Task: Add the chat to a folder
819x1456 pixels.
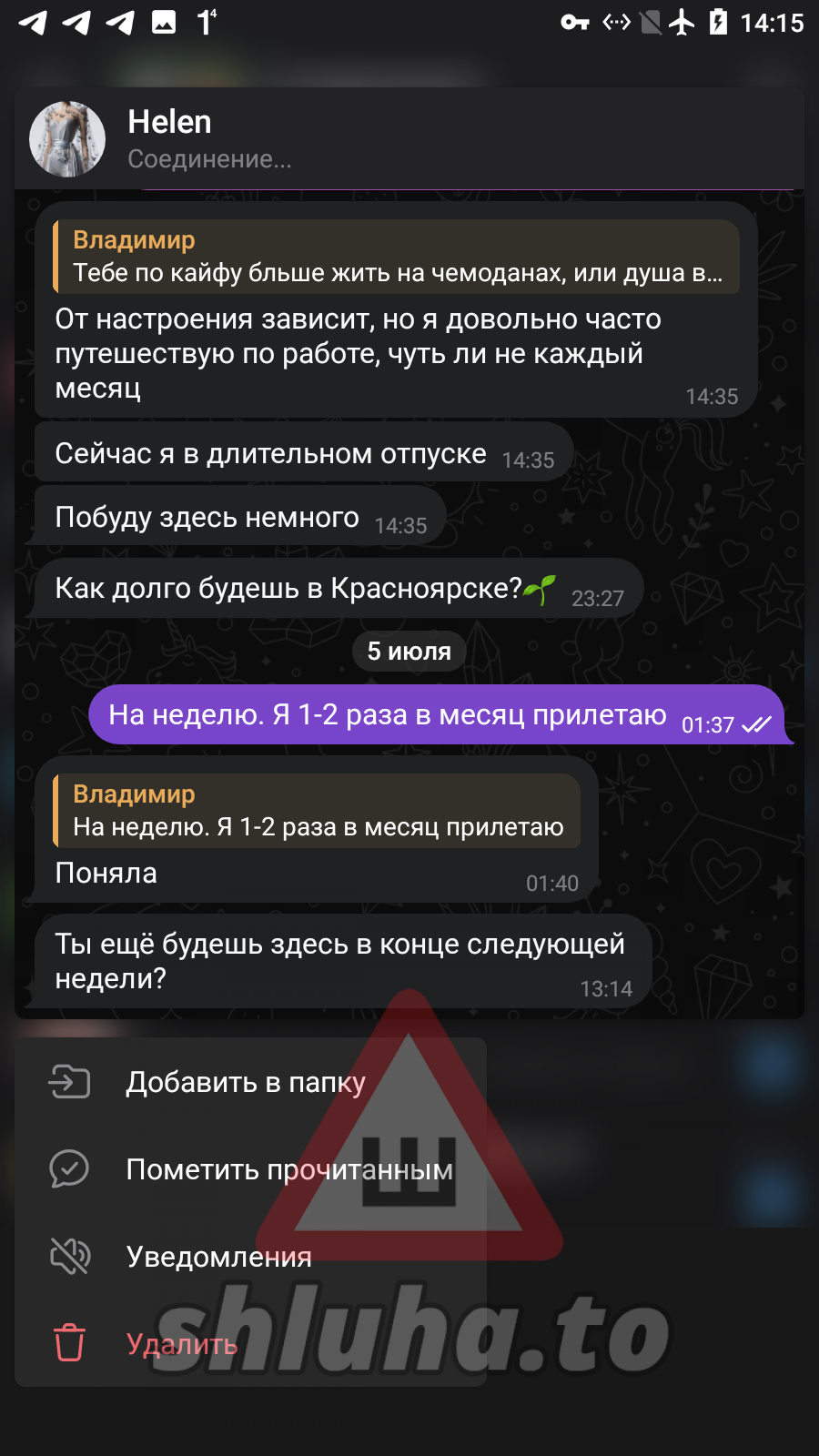Action: (250, 1082)
